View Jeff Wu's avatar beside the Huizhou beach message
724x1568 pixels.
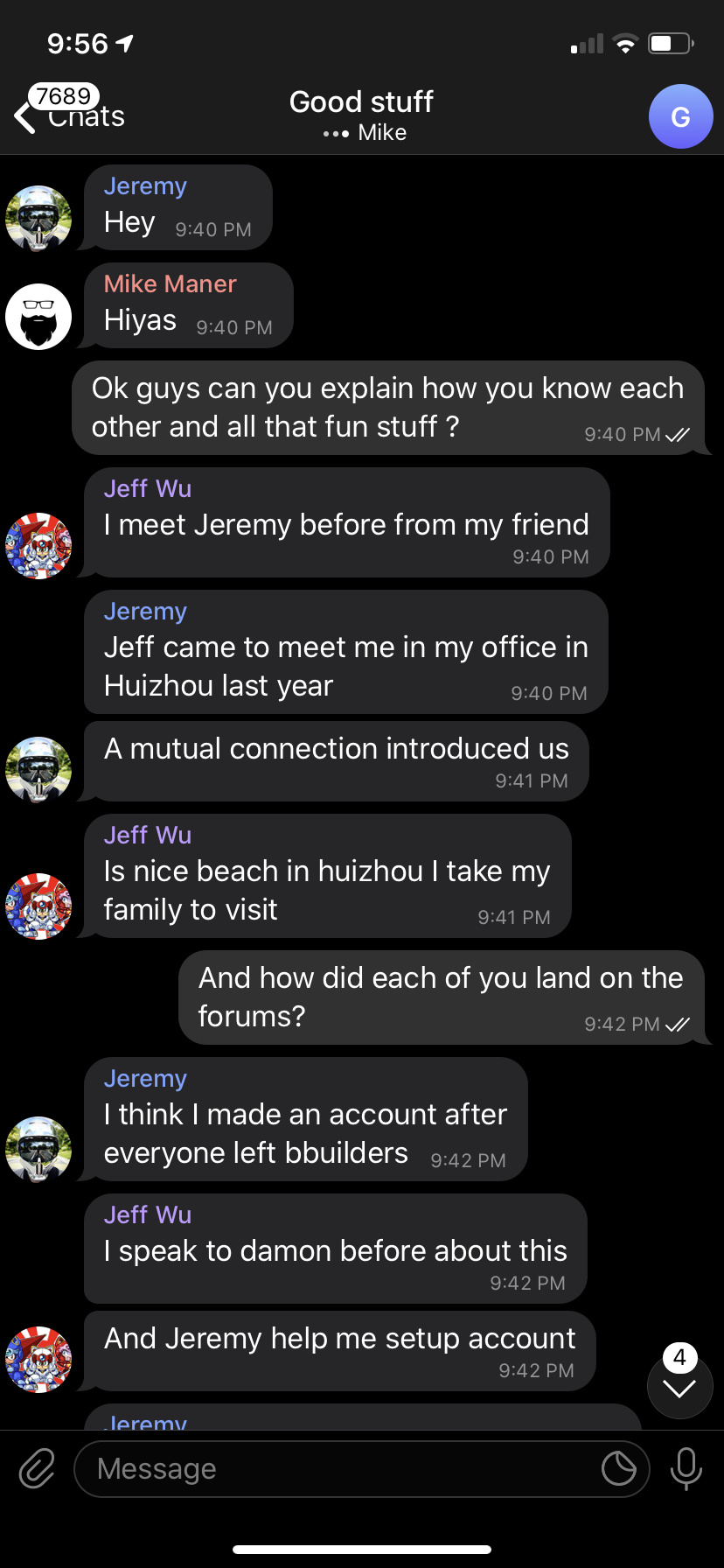38,906
